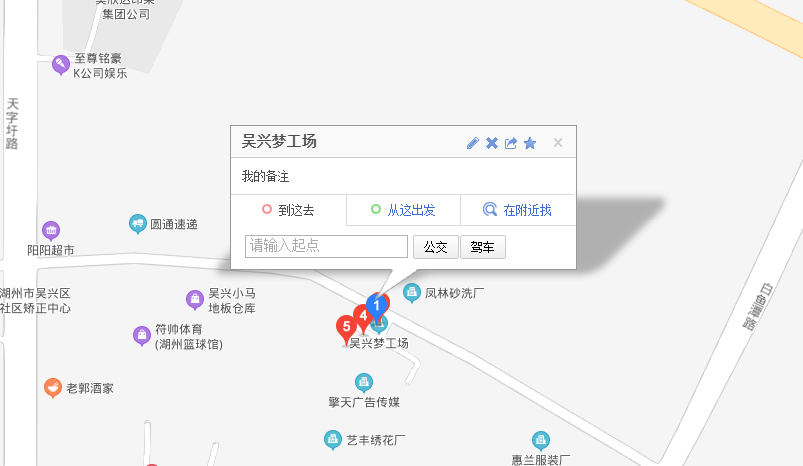The height and width of the screenshot is (466, 803).
Task: Favorite this place with the star icon
Action: coord(530,143)
